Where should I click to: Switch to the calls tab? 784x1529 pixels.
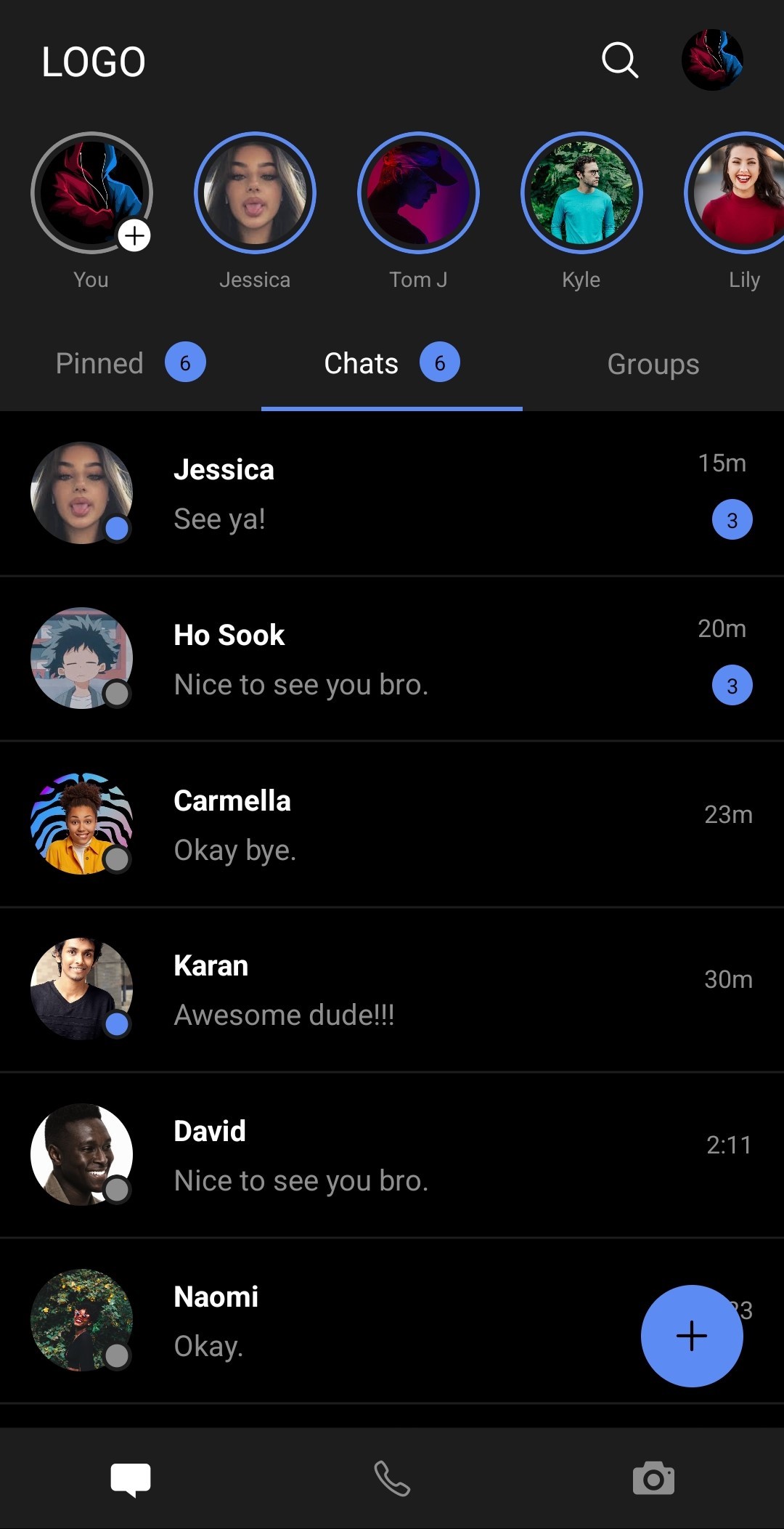[392, 1479]
